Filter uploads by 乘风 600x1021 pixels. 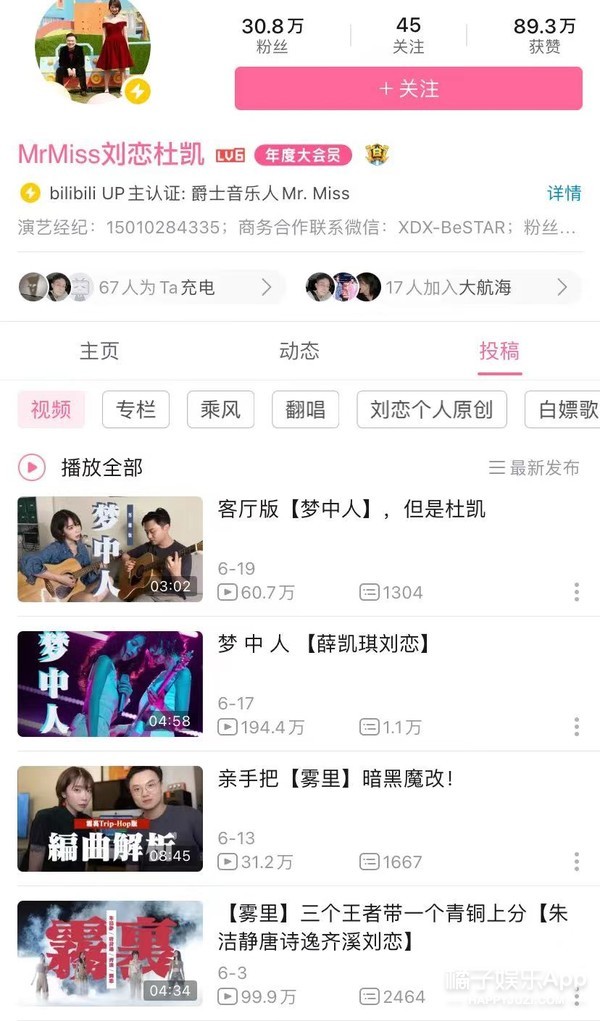[221, 409]
